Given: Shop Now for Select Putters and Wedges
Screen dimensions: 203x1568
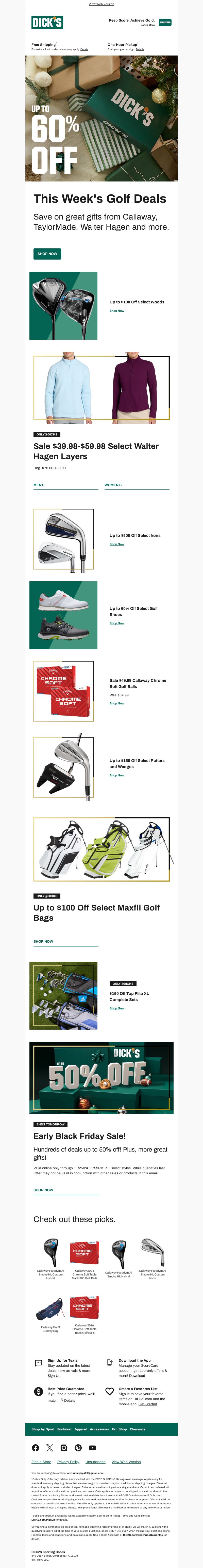Looking at the screenshot, I should coord(116,775).
